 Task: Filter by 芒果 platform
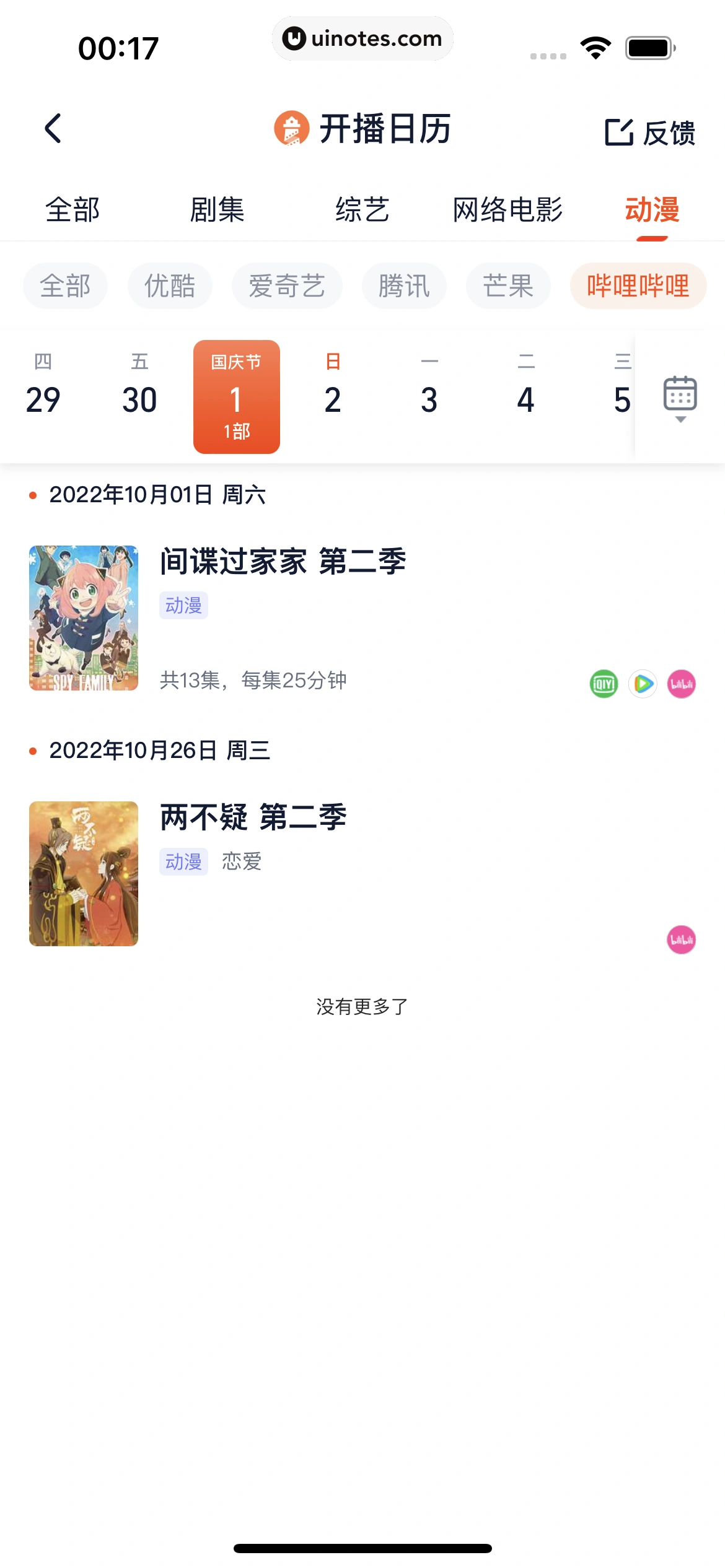tap(508, 286)
